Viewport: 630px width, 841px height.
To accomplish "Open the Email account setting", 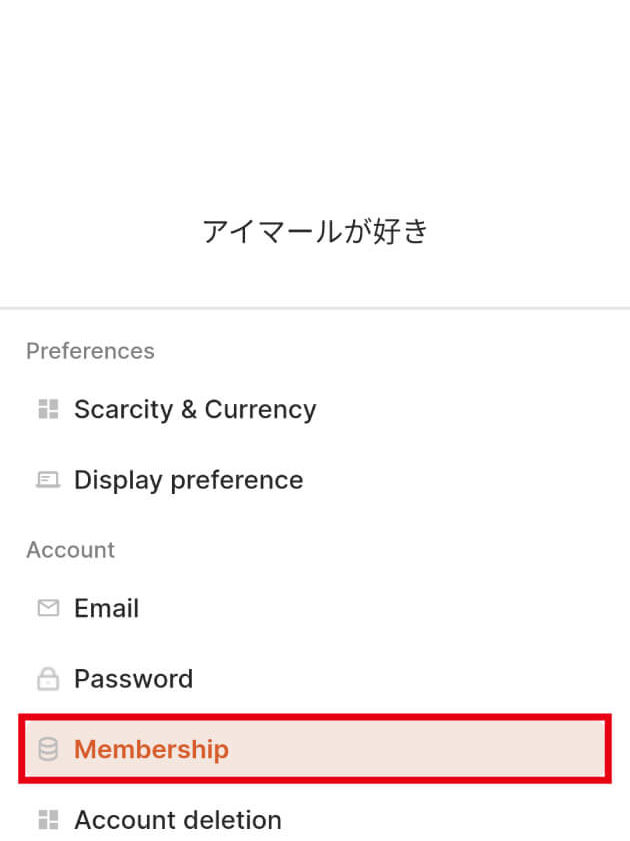I will 106,608.
